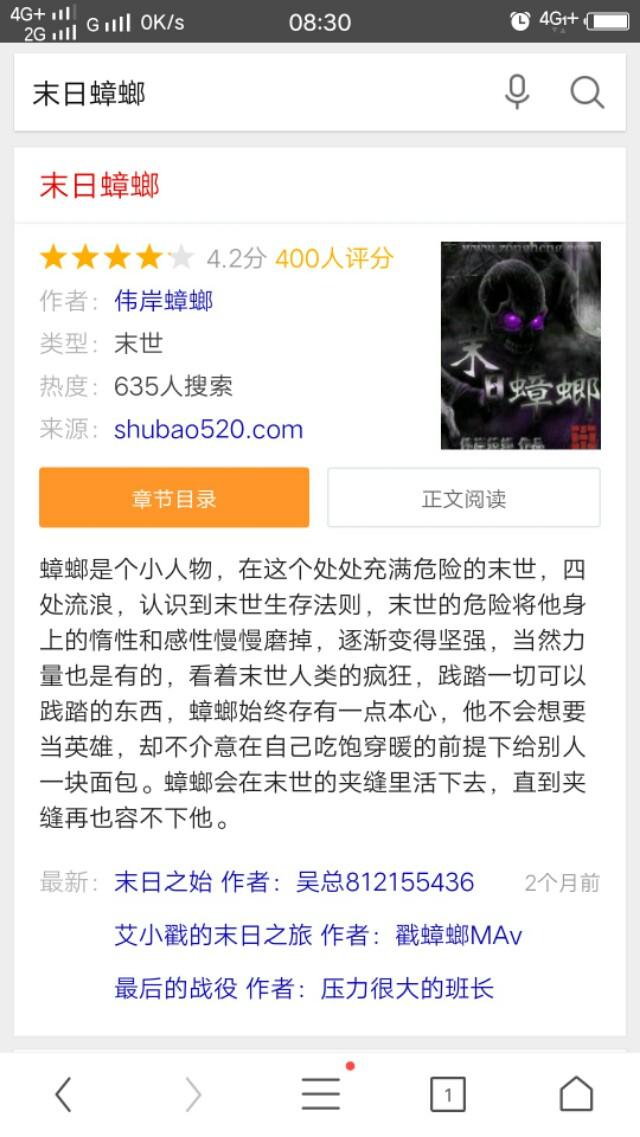Open author link 伟岸蟑螂
This screenshot has width=640, height=1137.
[164, 300]
